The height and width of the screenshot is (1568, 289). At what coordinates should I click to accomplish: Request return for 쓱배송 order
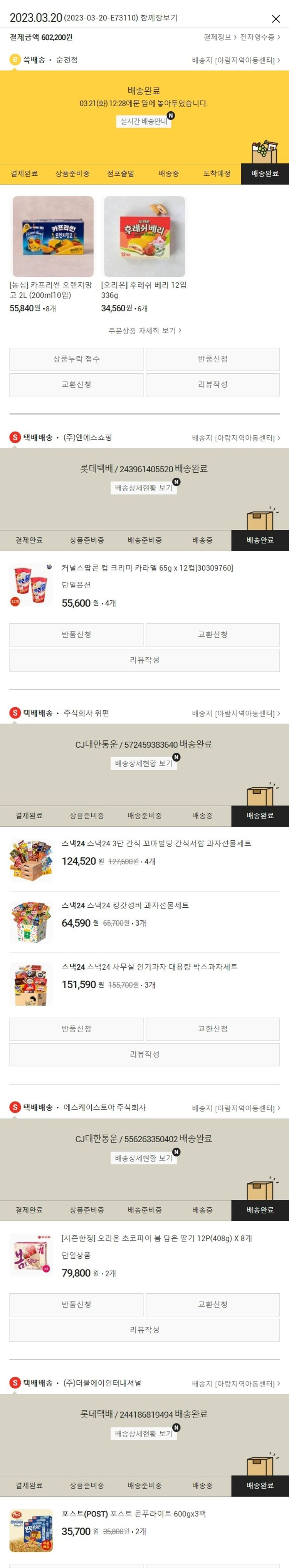coord(212,359)
